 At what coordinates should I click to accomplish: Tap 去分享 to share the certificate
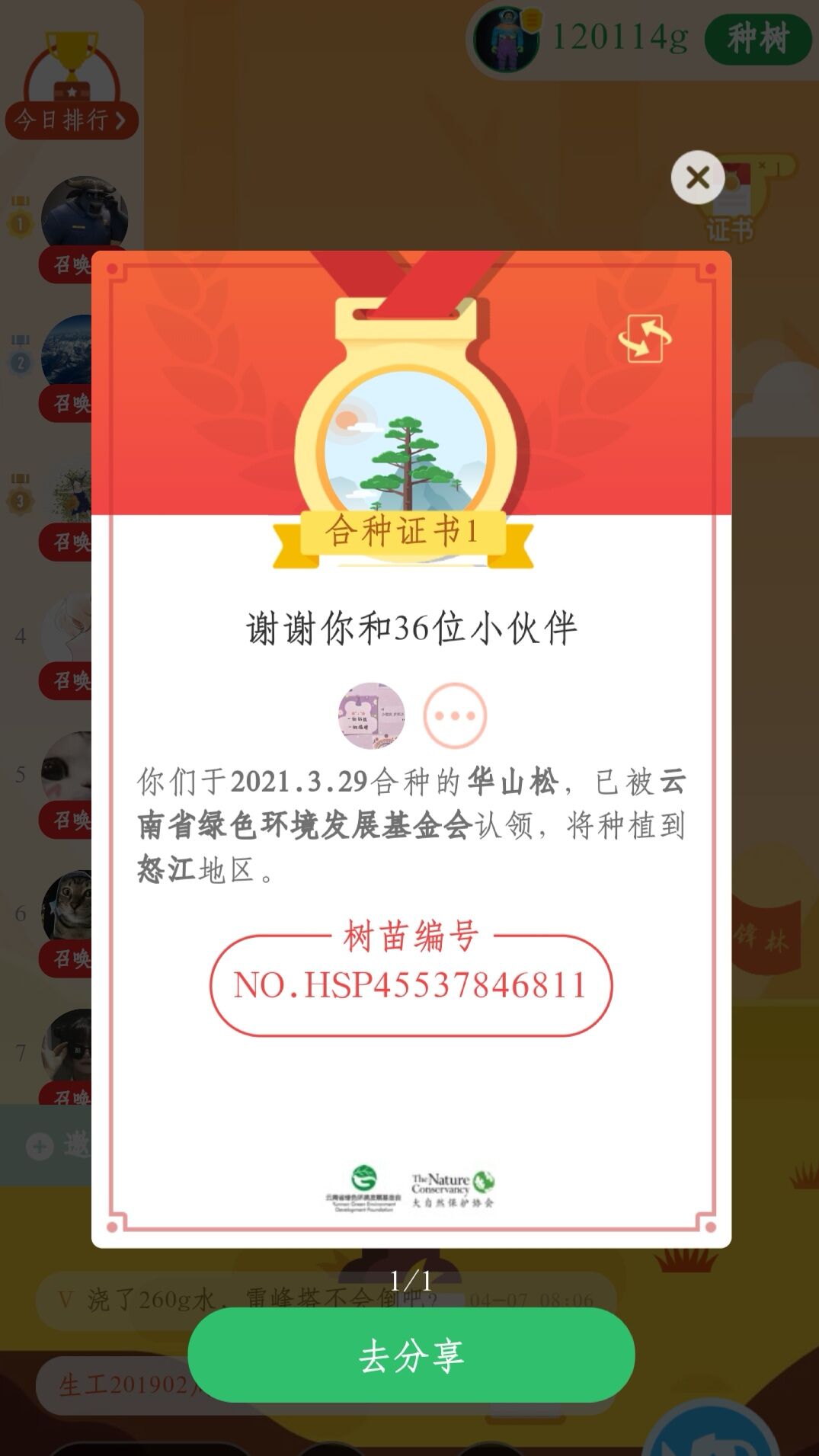[411, 1356]
